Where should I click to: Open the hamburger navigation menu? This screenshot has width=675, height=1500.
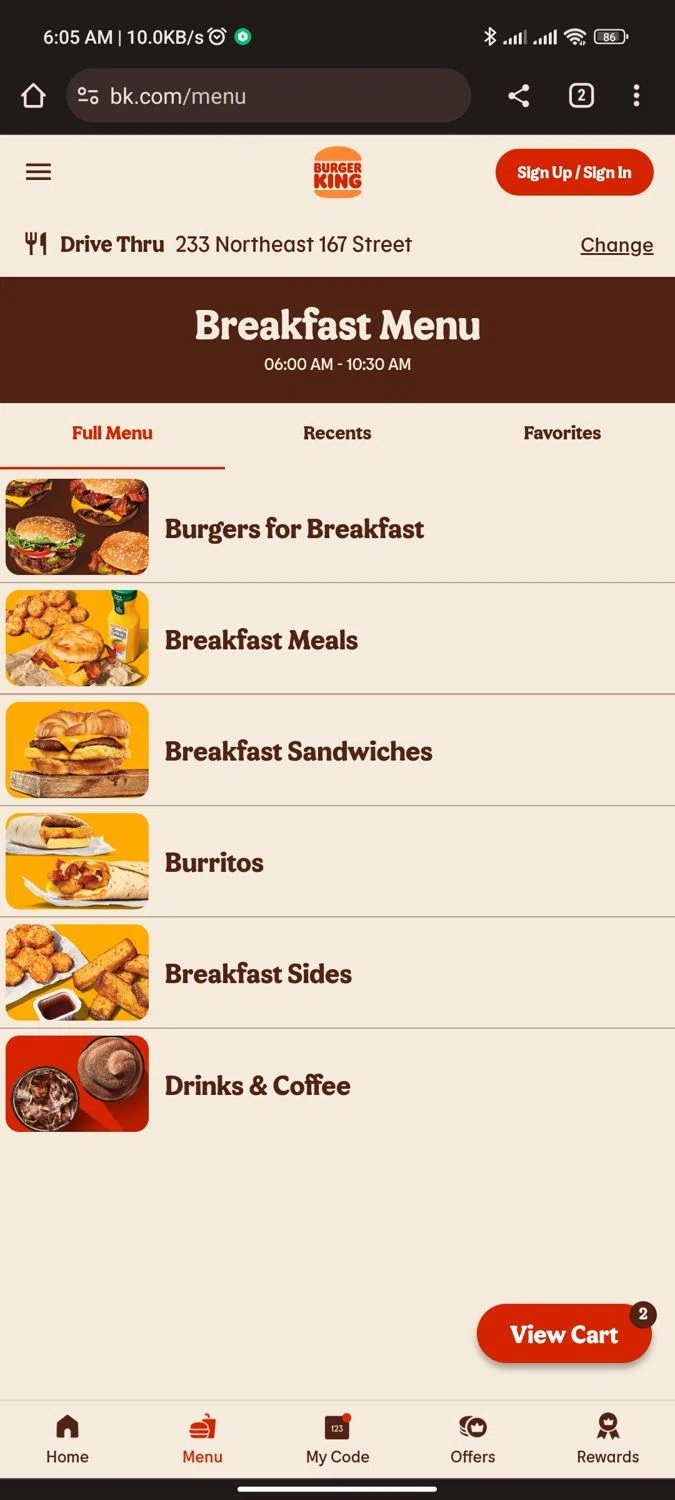coord(38,172)
